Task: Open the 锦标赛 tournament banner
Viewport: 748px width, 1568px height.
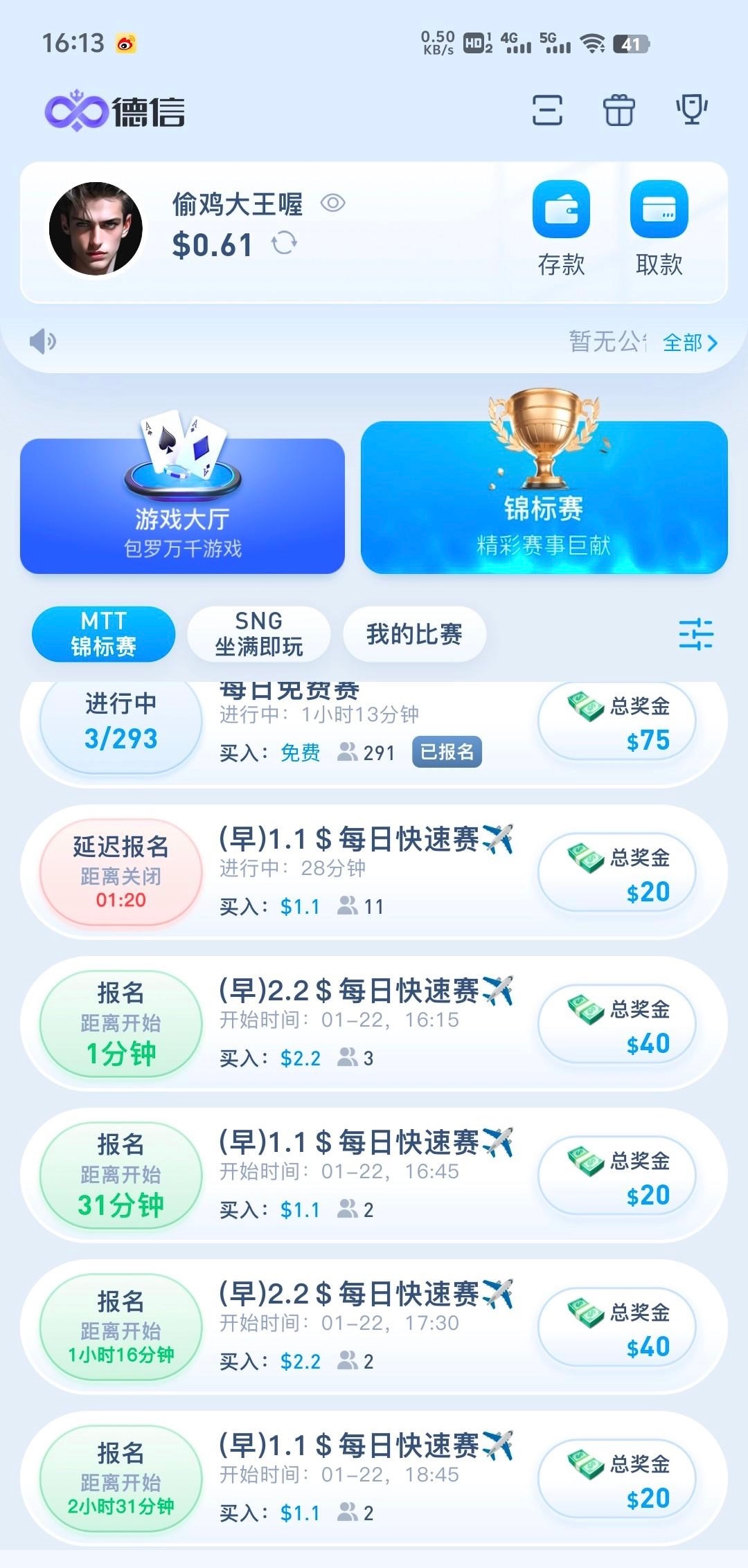Action: tap(544, 498)
